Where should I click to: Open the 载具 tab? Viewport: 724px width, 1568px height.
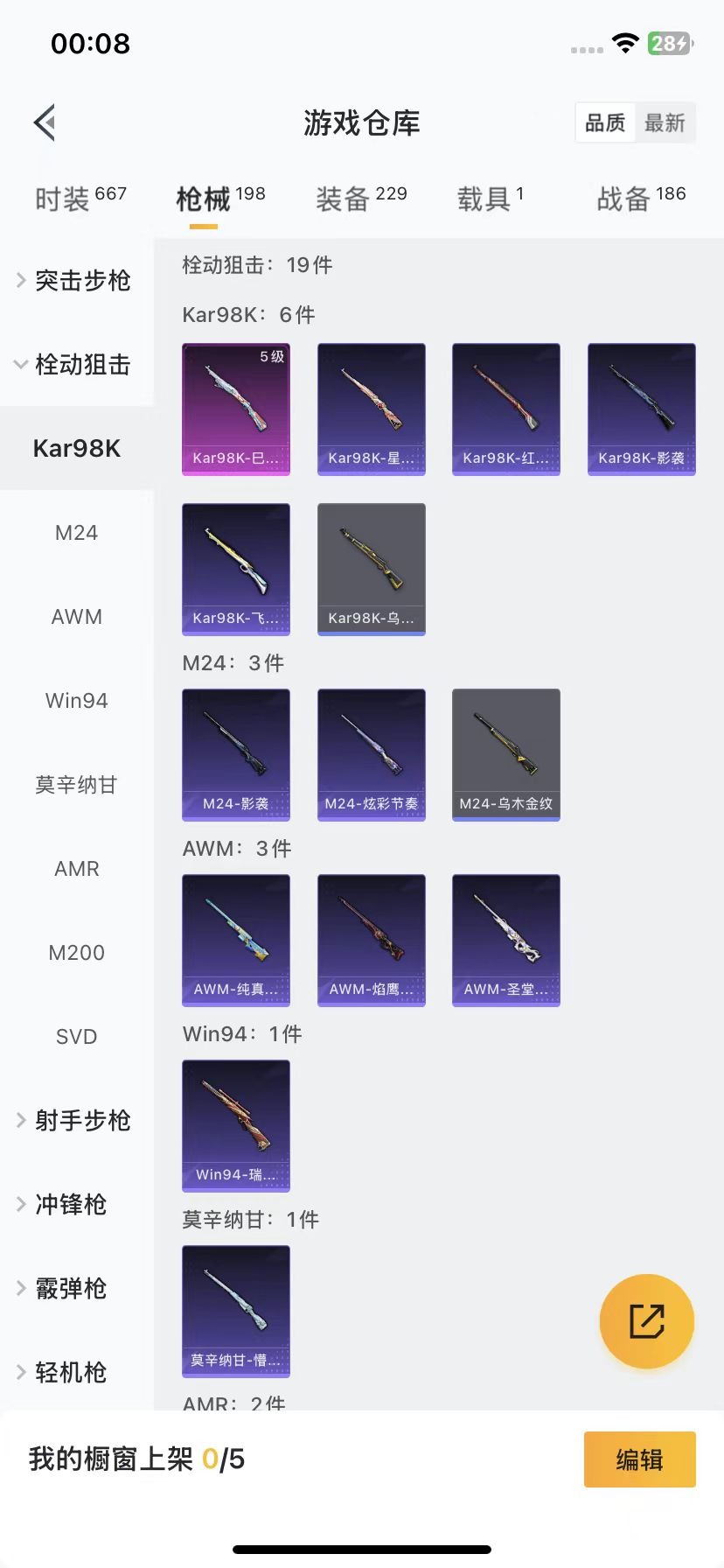[x=490, y=199]
